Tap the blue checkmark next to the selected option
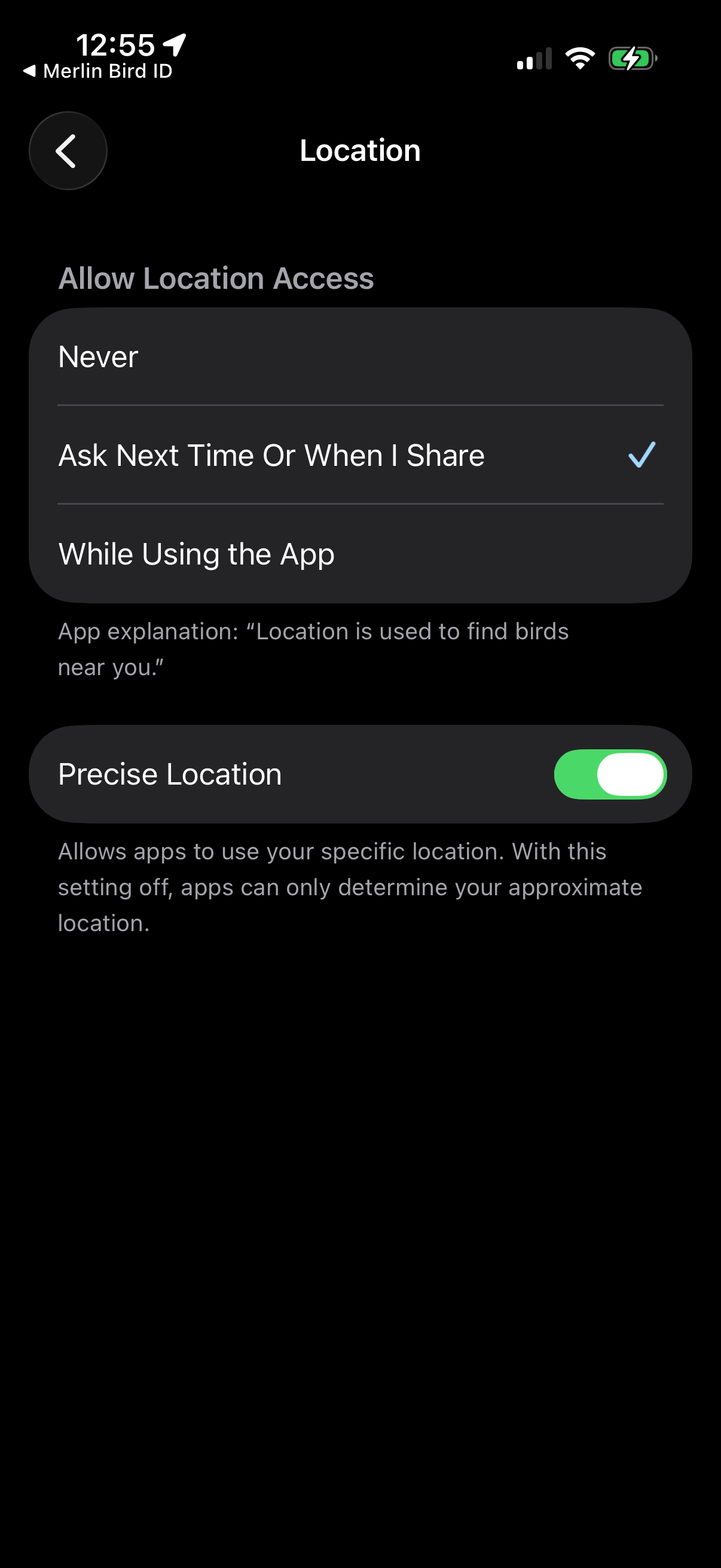Viewport: 721px width, 1568px height. coord(641,456)
